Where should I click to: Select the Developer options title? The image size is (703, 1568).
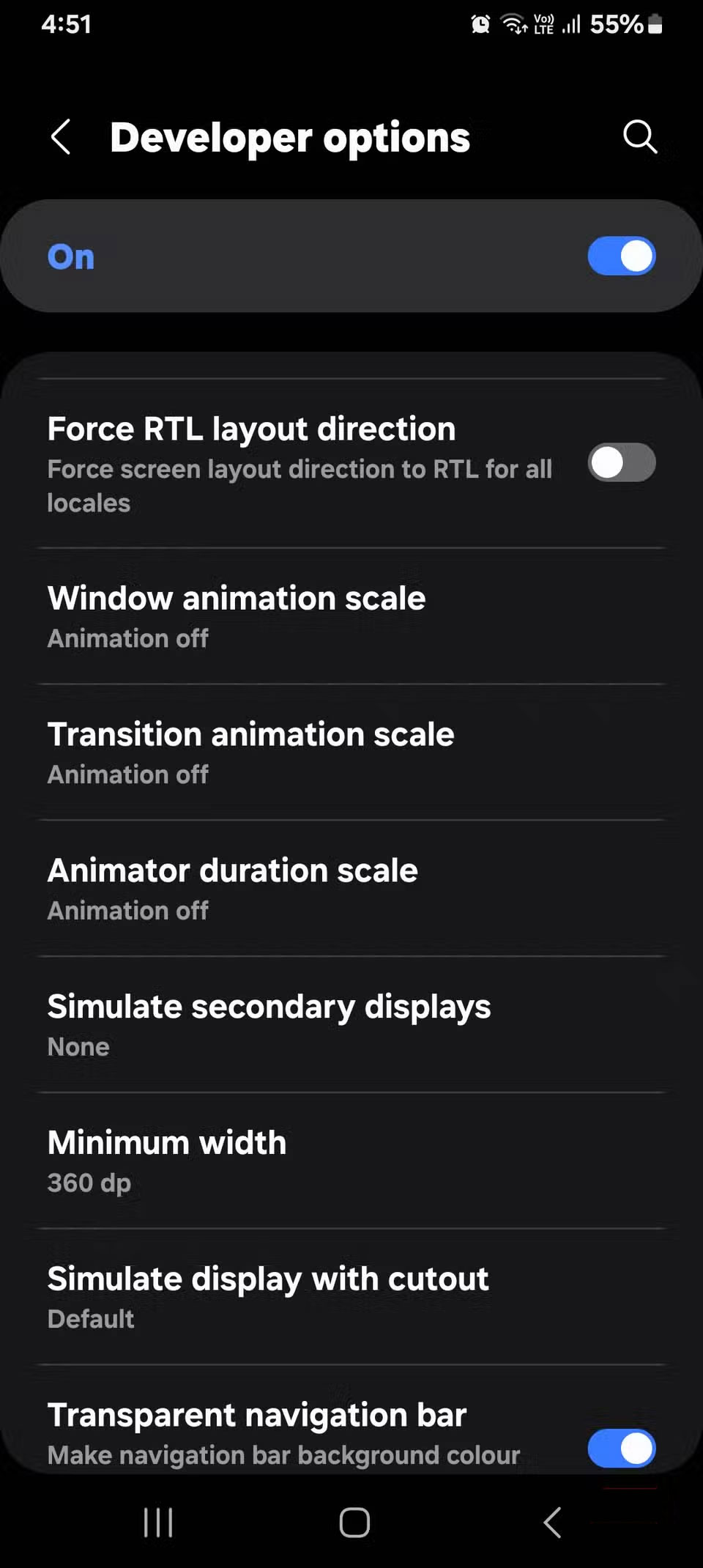coord(289,136)
